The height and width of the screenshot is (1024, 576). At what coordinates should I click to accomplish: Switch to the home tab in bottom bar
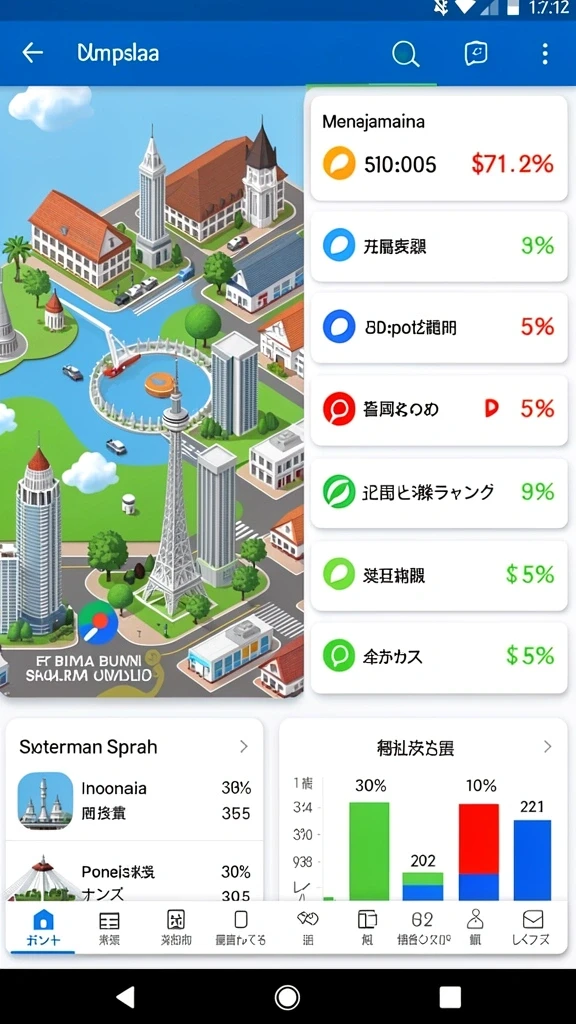43,928
